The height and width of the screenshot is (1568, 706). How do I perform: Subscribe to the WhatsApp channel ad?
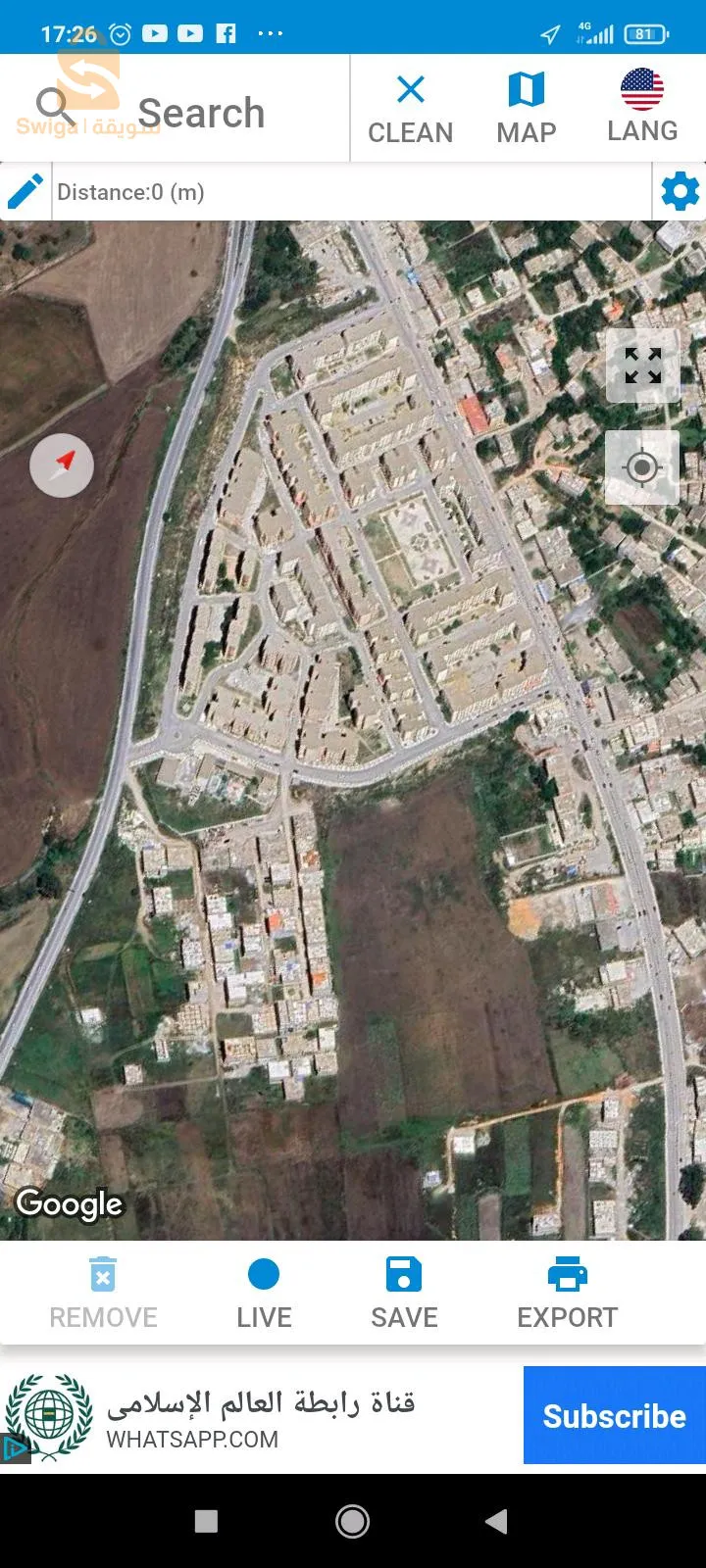[614, 1416]
